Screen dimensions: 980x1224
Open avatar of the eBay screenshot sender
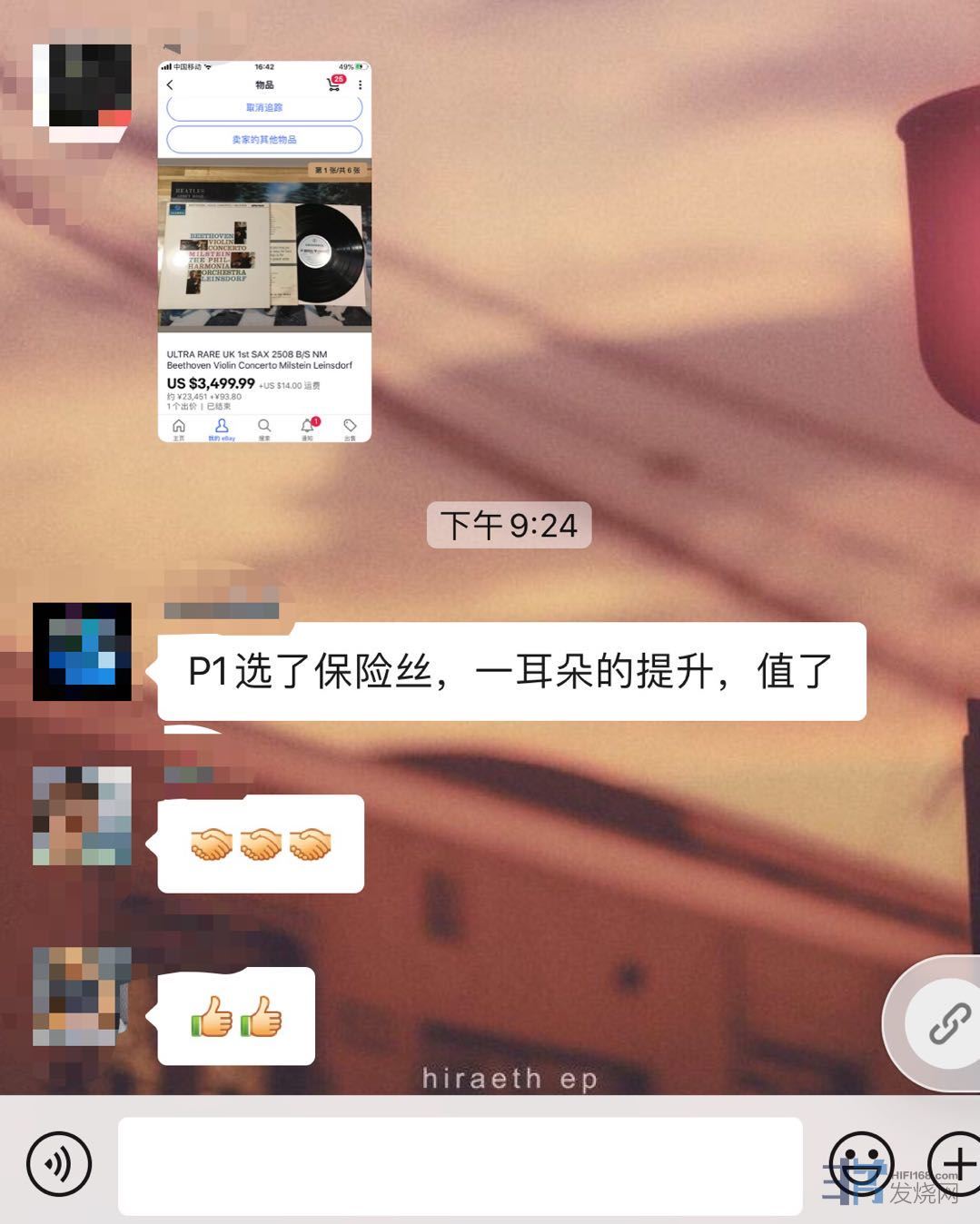[x=82, y=86]
